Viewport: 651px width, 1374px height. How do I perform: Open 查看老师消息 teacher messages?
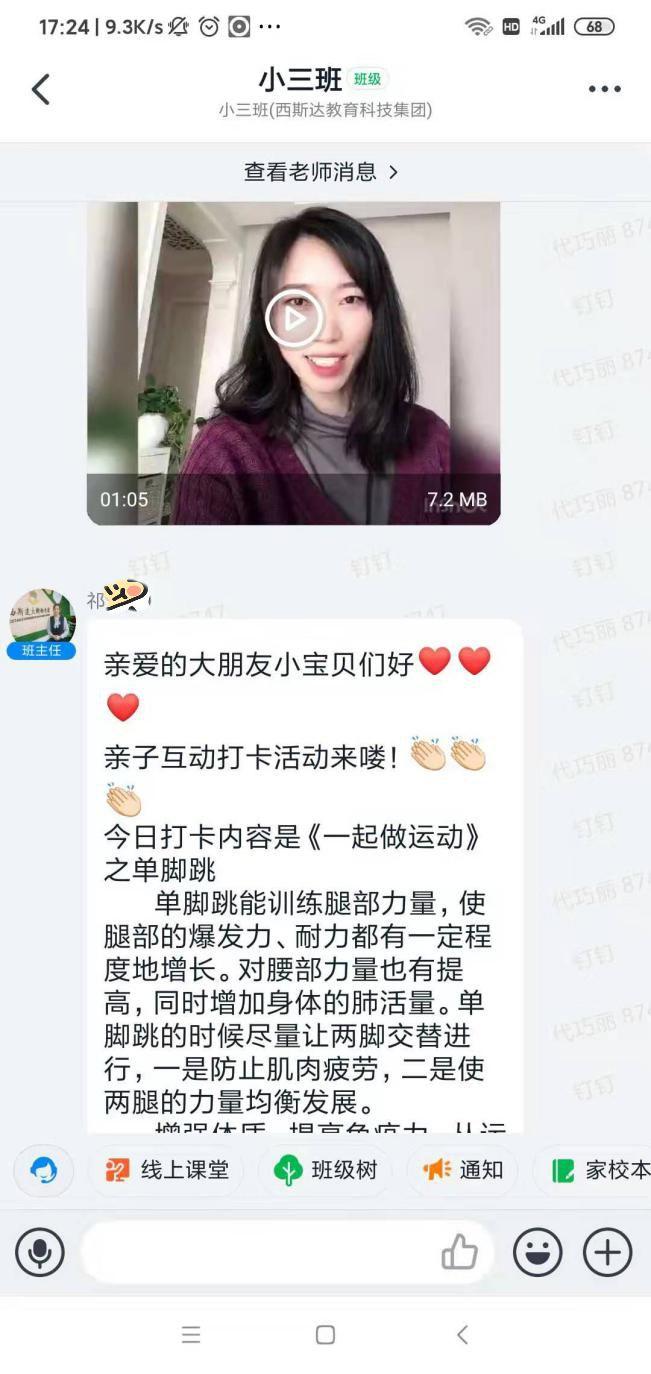coord(322,172)
